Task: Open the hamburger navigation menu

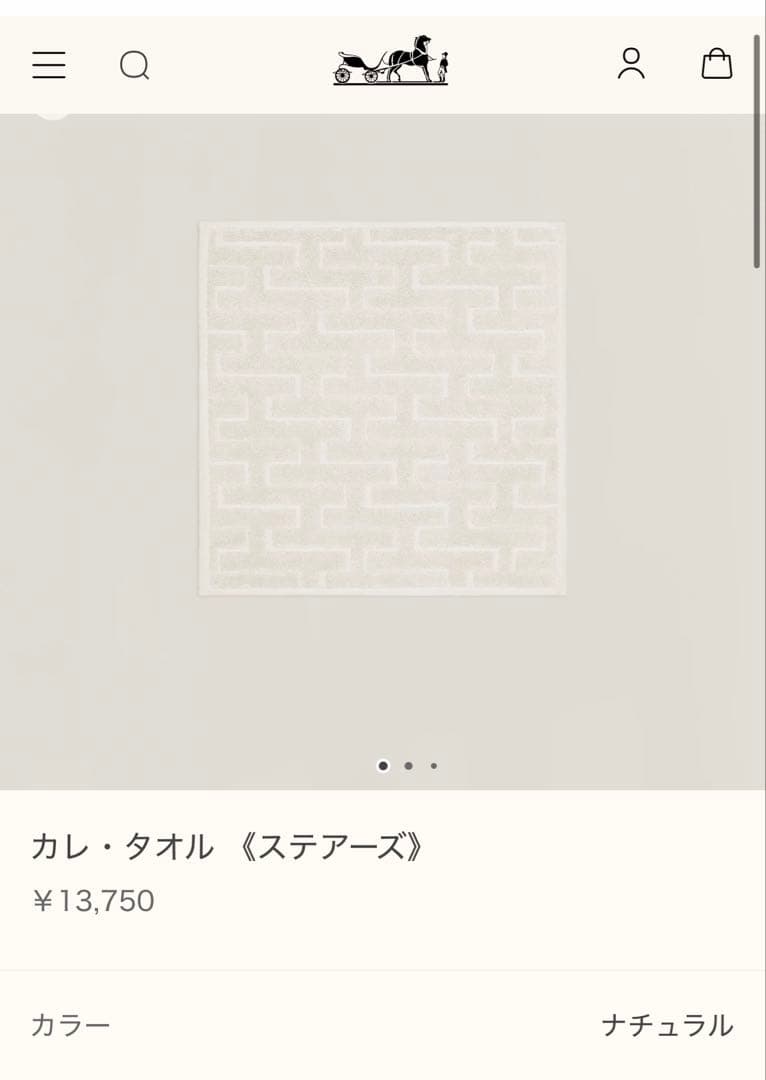Action: (x=47, y=64)
